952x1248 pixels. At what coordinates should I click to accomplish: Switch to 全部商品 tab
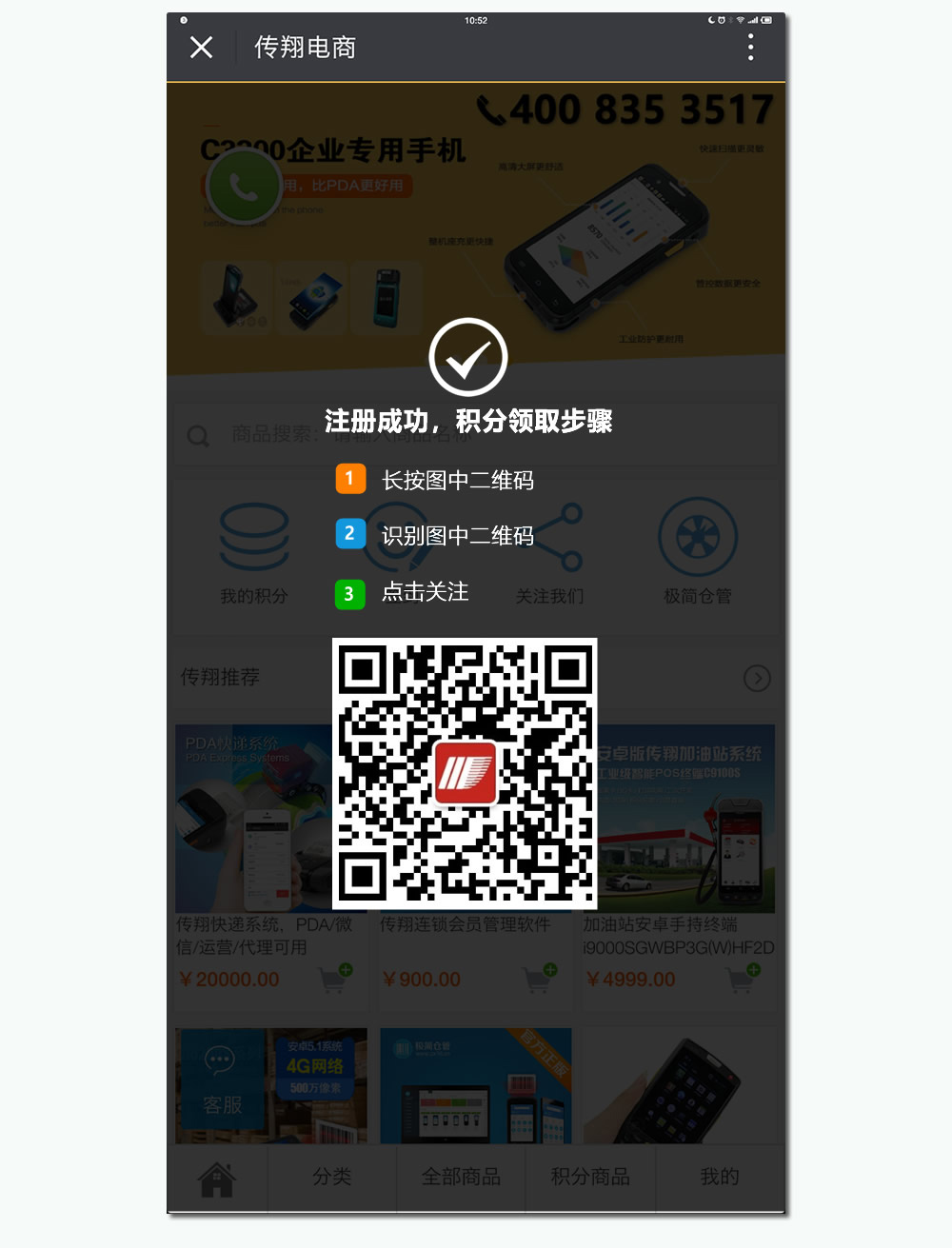pos(461,1178)
